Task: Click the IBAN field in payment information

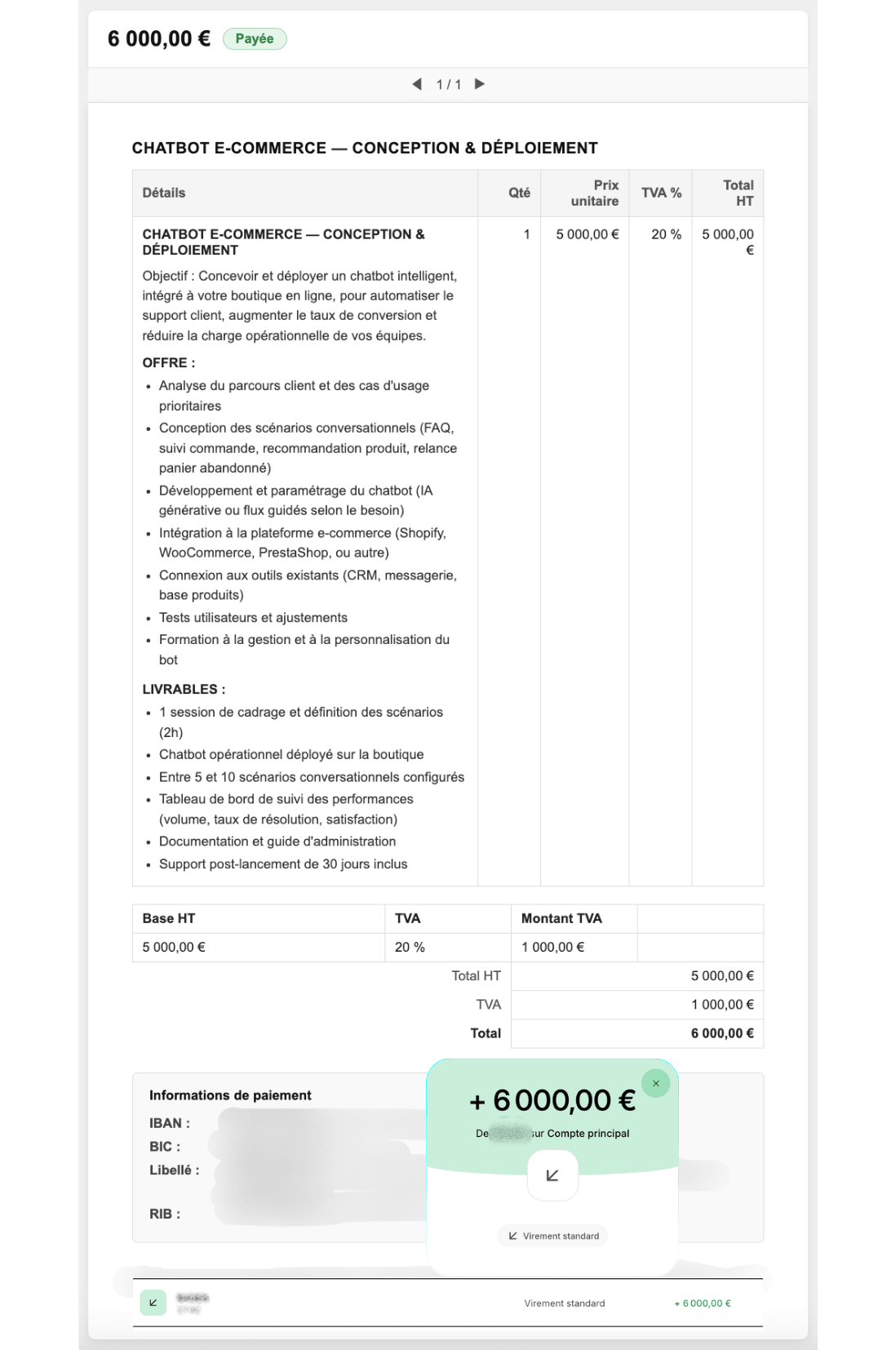Action: pyautogui.click(x=164, y=1121)
